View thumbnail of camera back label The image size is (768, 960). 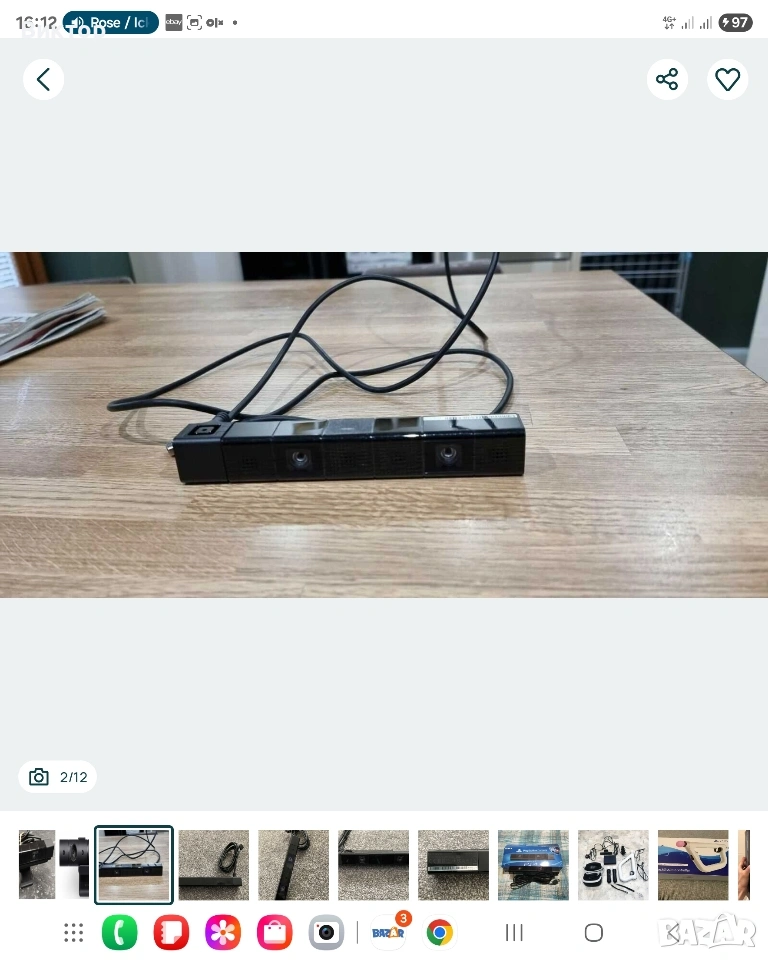[453, 865]
